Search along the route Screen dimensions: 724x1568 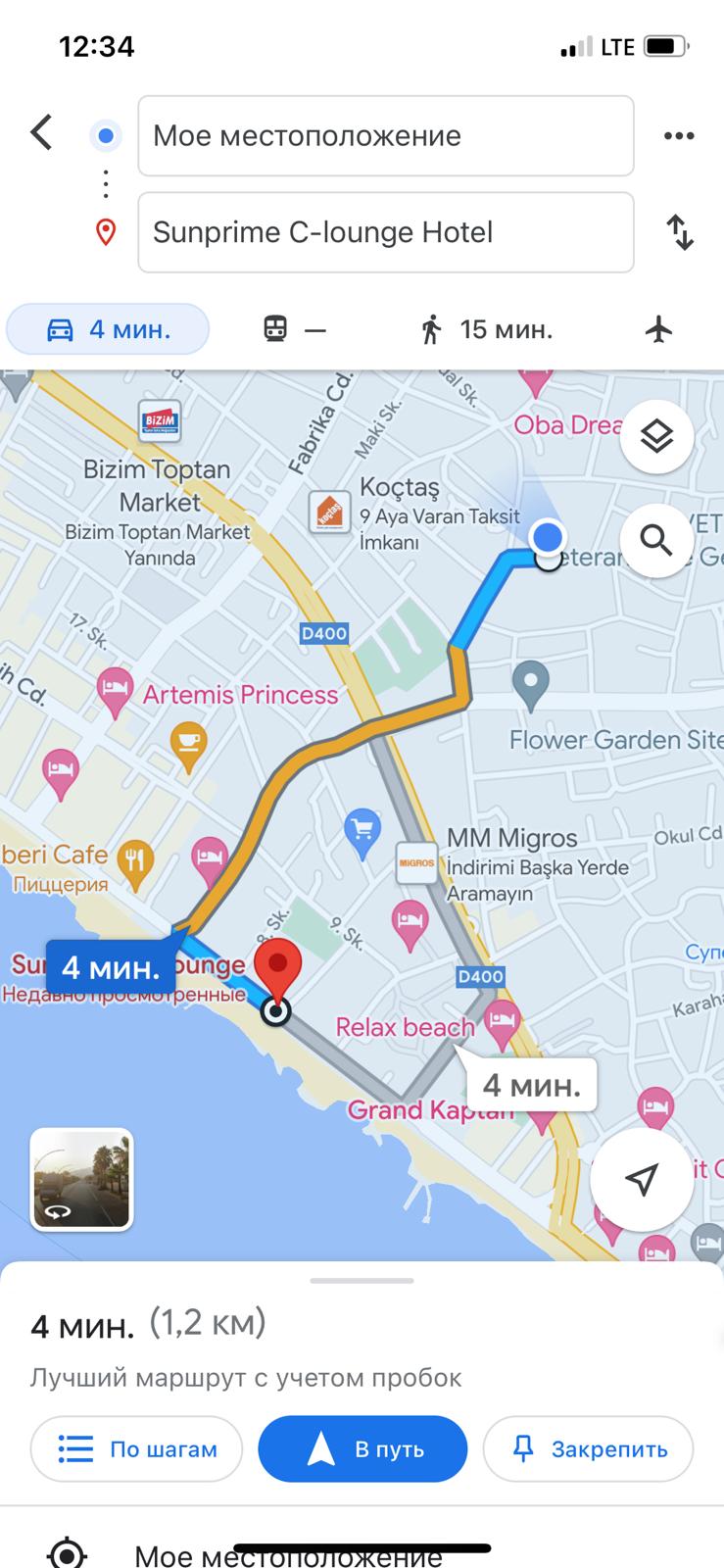click(x=656, y=539)
